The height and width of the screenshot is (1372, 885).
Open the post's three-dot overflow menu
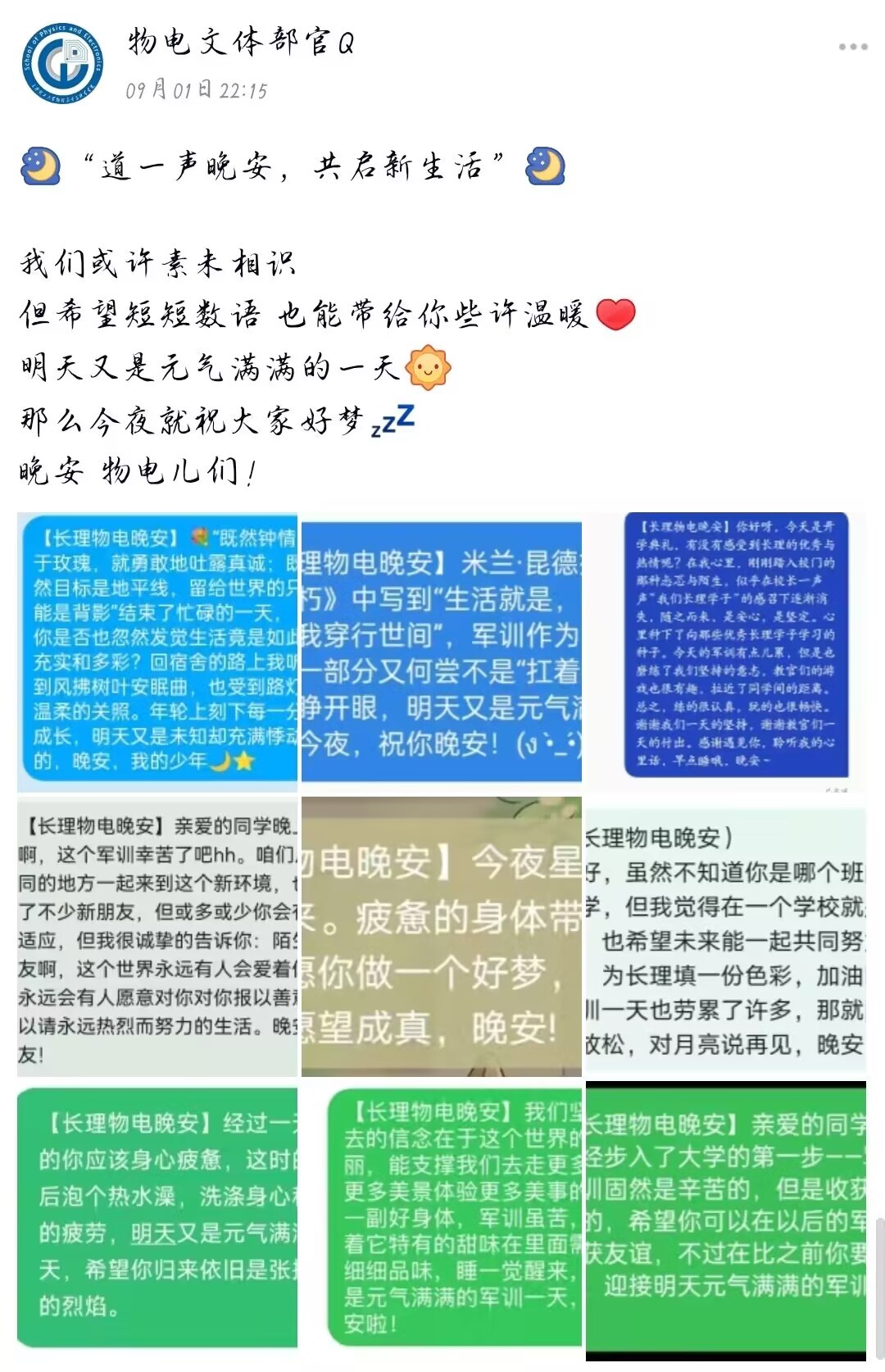point(852,47)
